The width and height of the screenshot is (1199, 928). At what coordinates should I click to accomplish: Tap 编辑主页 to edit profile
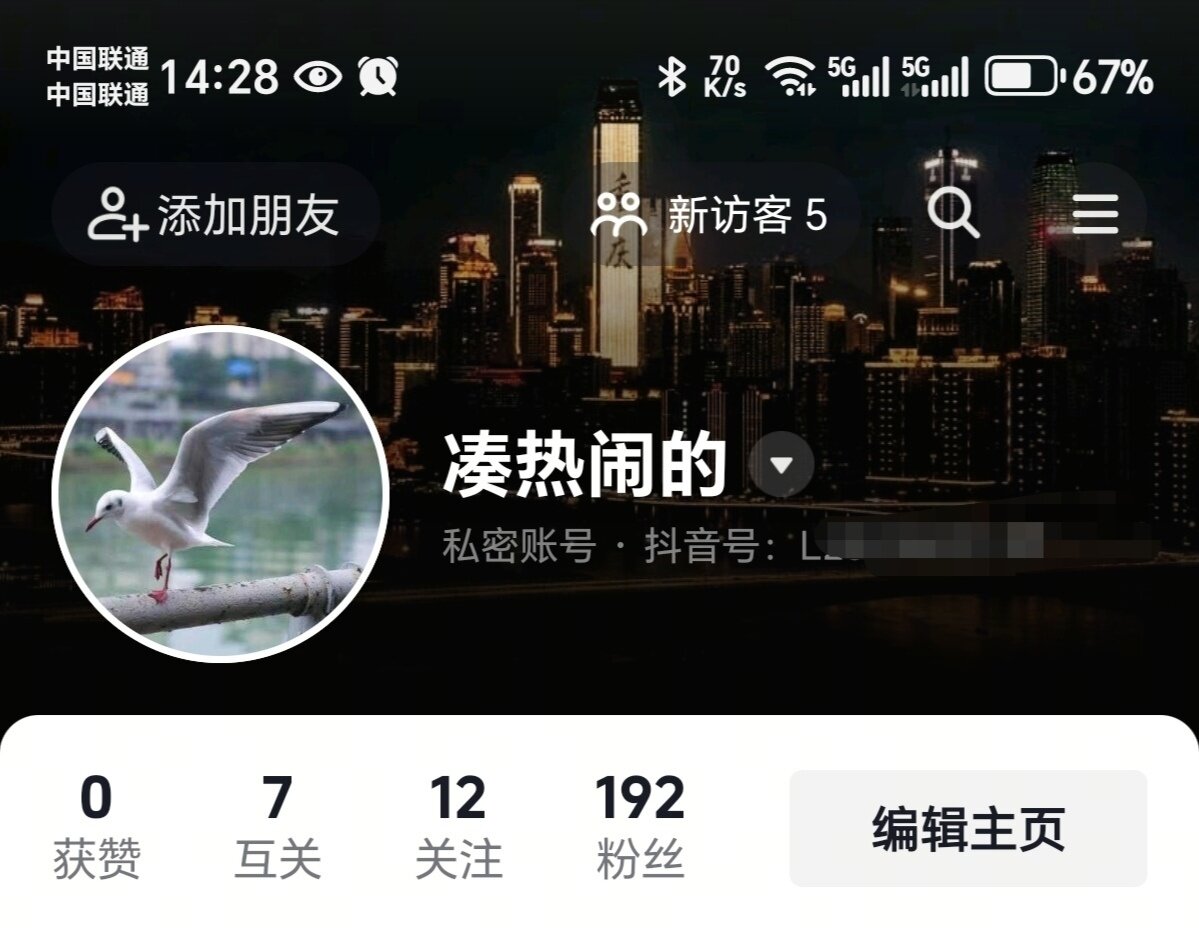click(x=967, y=828)
